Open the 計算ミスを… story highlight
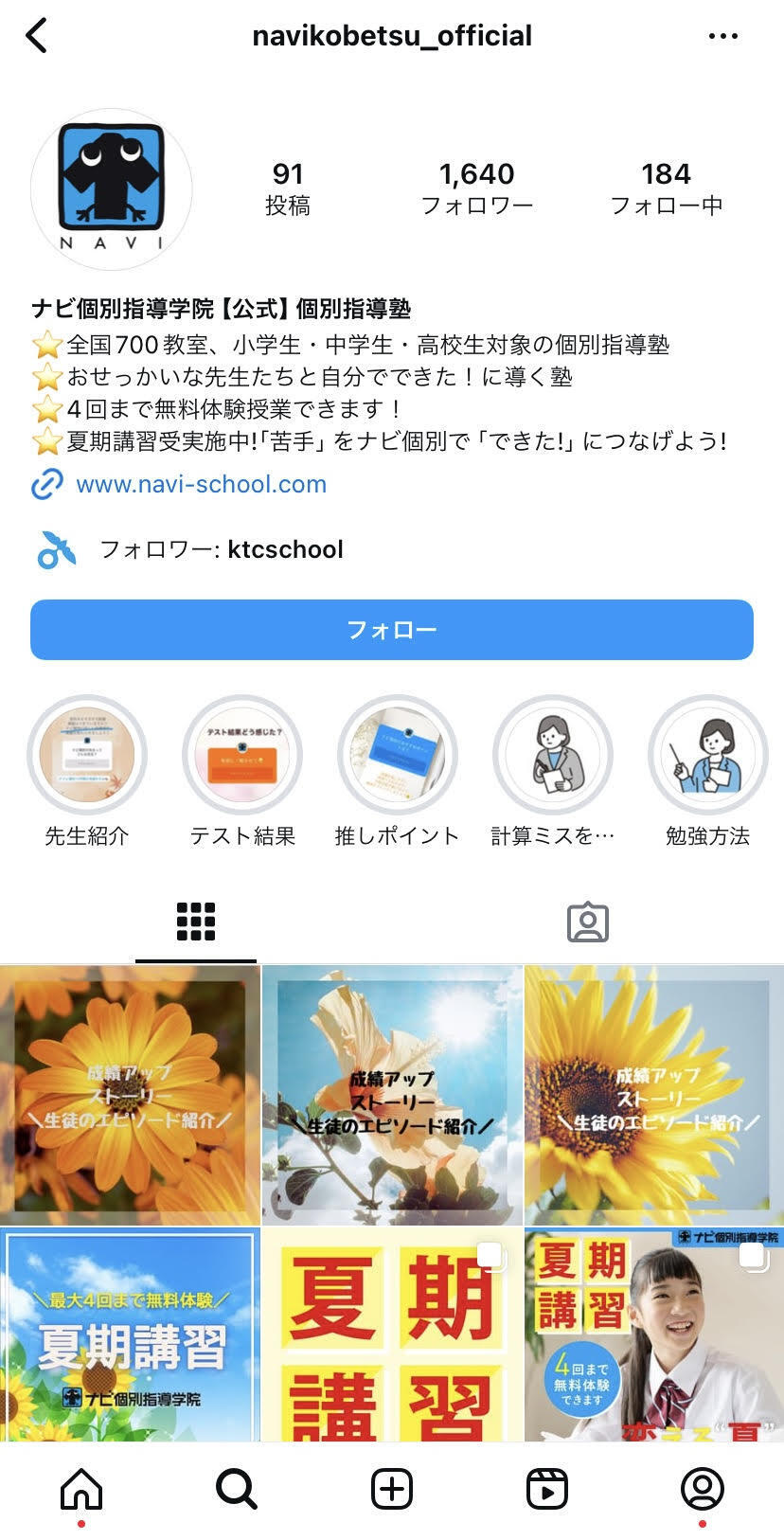Viewport: 784px width, 1540px height. [x=553, y=756]
